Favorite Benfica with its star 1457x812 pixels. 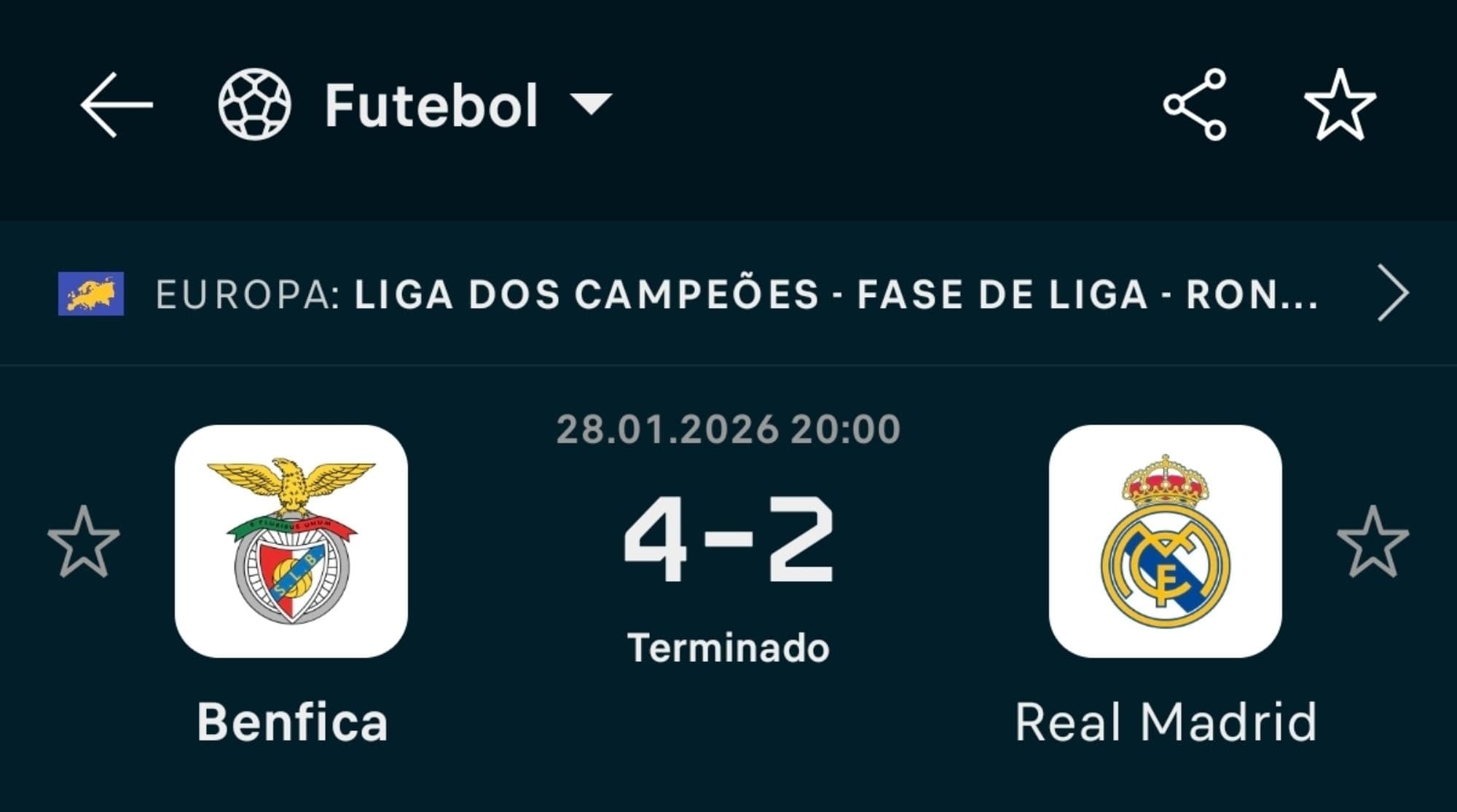coord(83,542)
